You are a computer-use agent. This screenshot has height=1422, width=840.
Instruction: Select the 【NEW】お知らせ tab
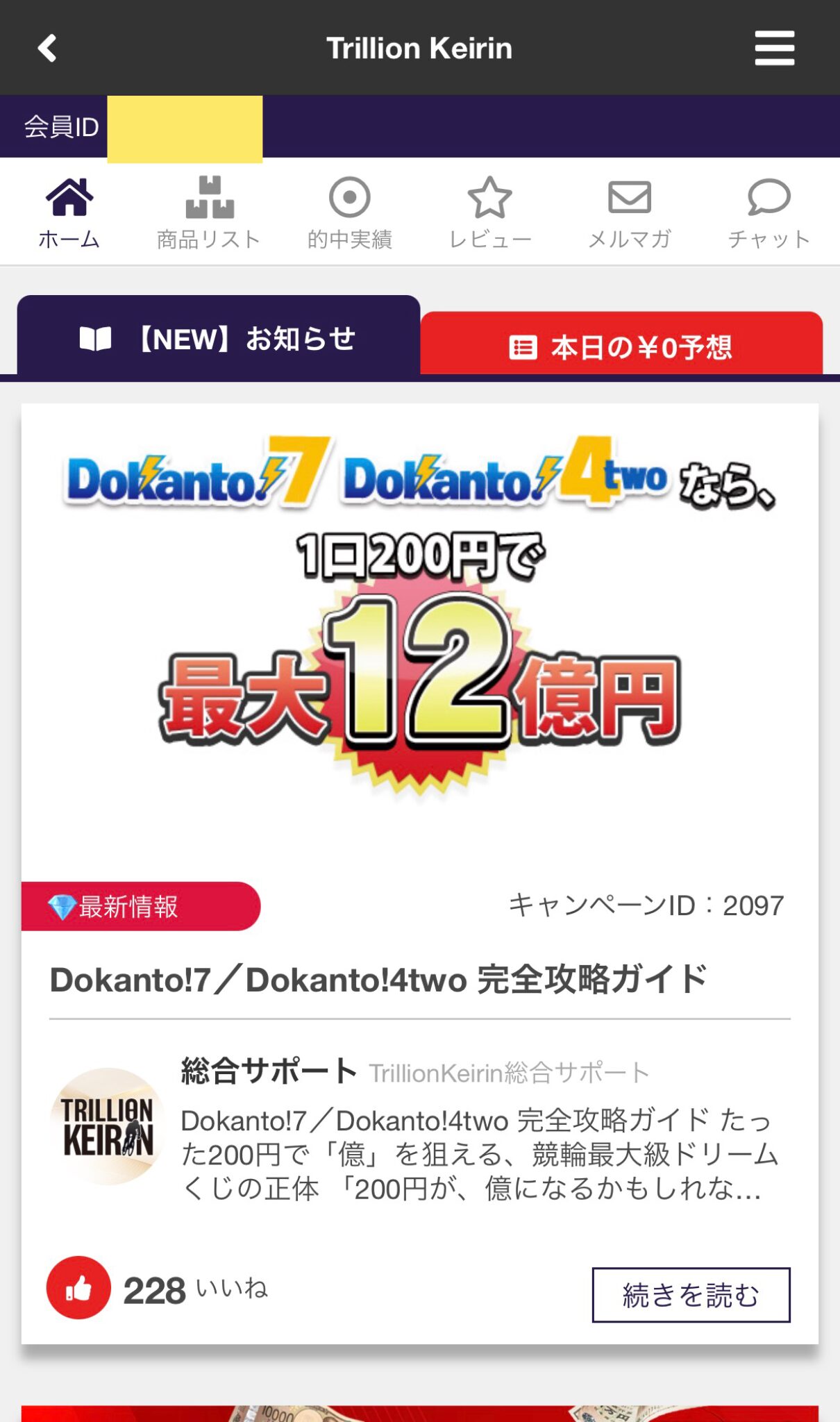(x=219, y=339)
